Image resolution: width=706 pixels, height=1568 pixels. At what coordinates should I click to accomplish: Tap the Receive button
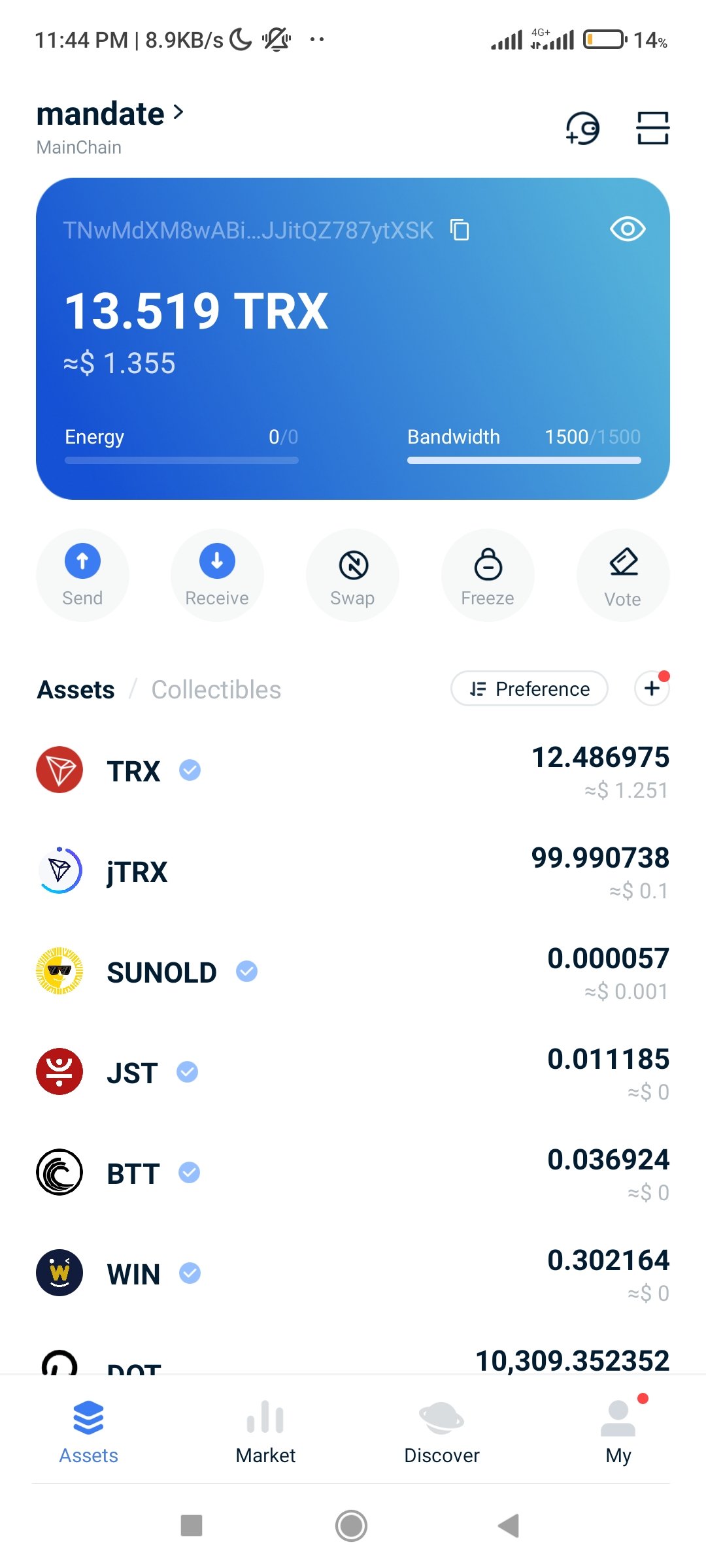(217, 575)
